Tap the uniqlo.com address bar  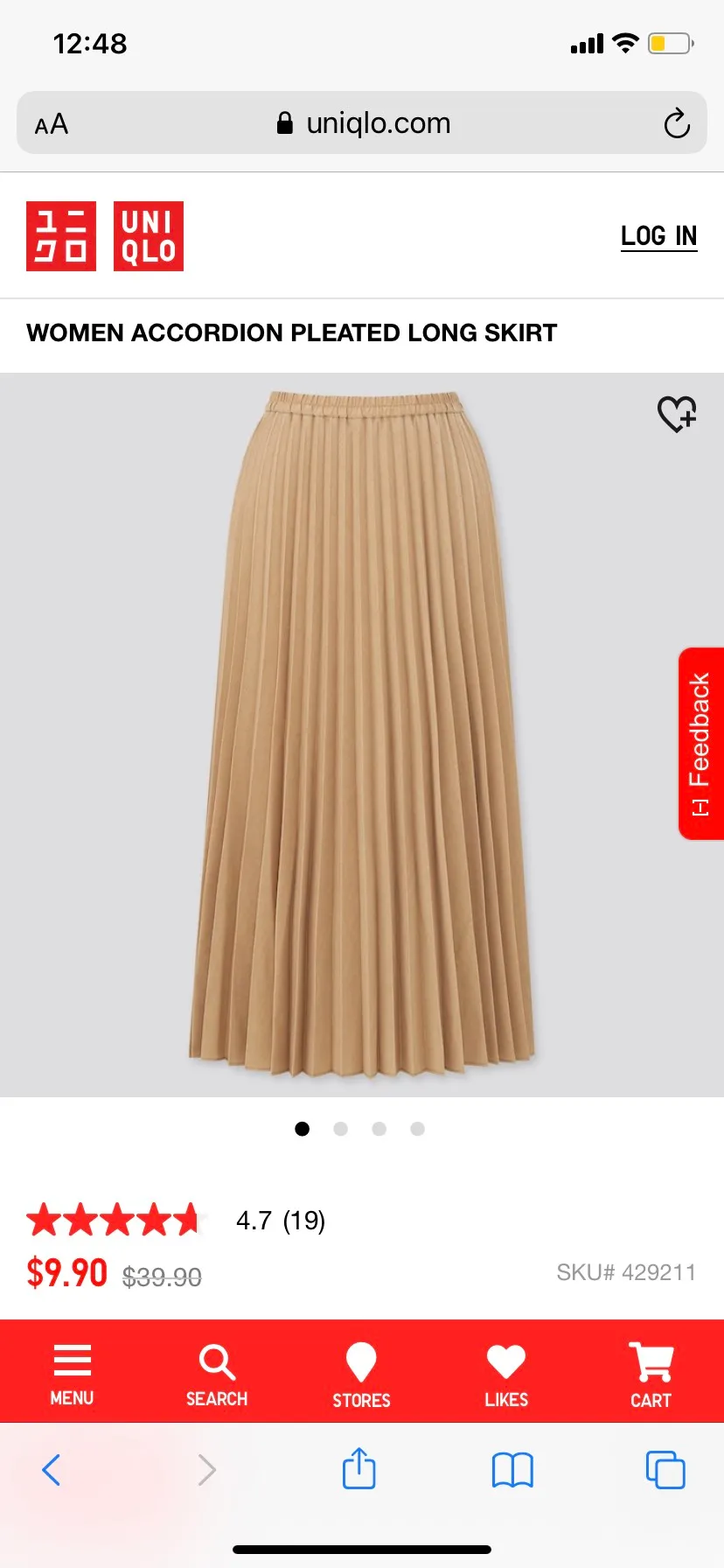tap(363, 123)
